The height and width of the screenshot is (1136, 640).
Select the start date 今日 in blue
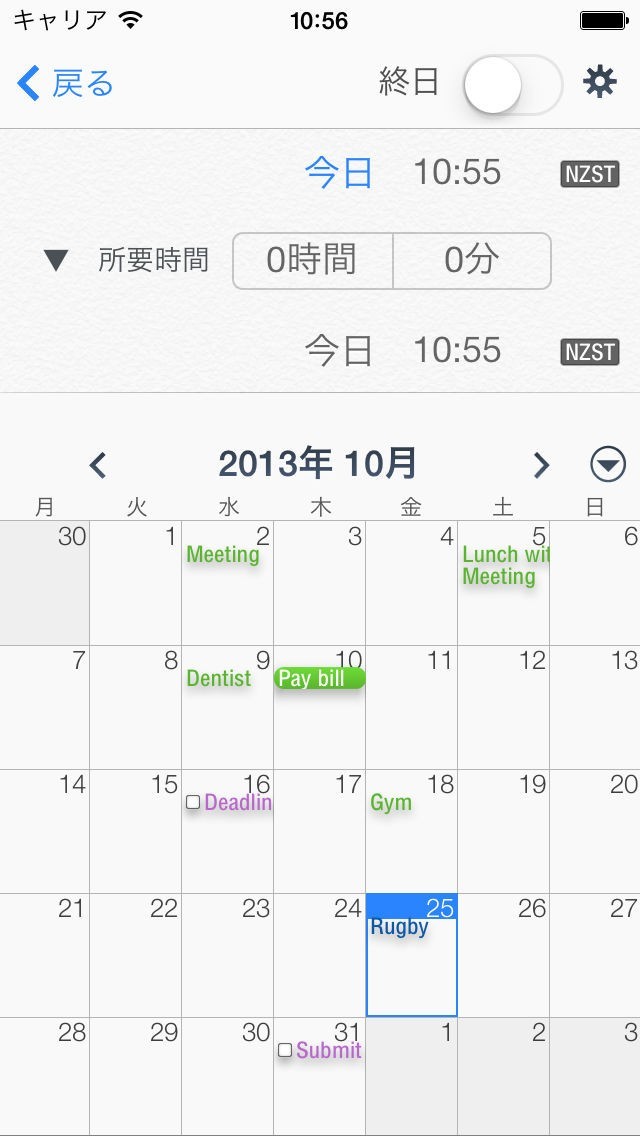(338, 173)
